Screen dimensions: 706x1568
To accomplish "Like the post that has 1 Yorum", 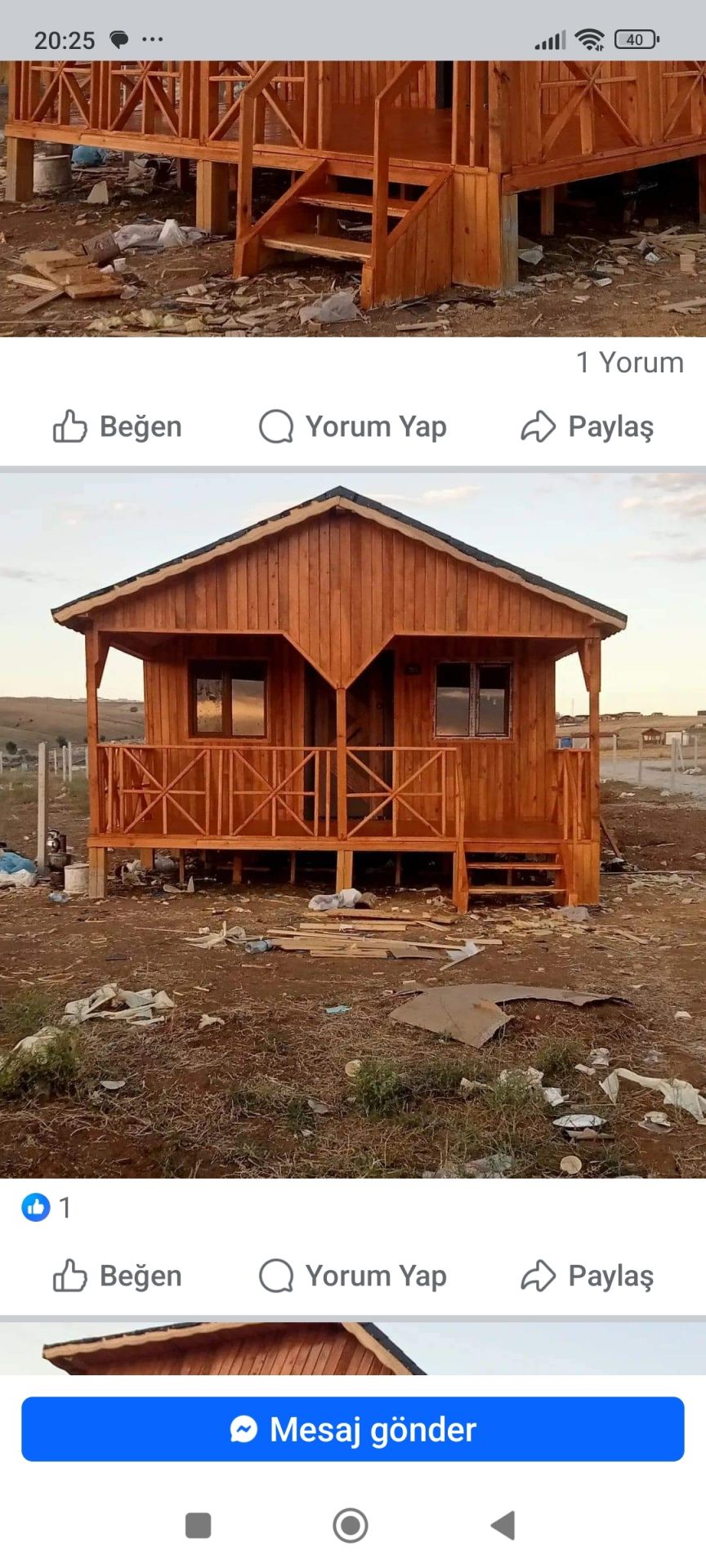I will pos(117,426).
